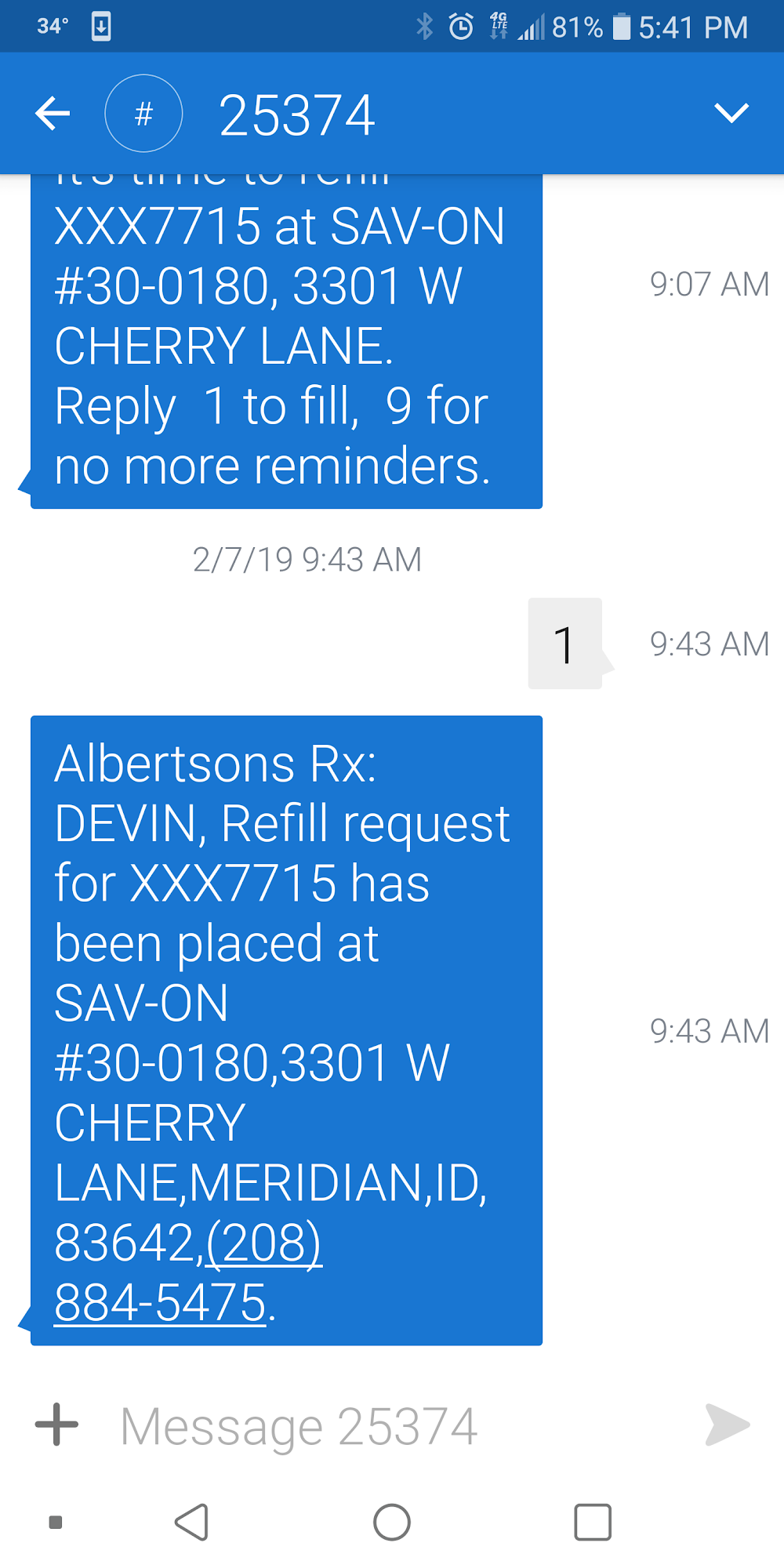Send the message with the arrow icon

click(x=727, y=1424)
